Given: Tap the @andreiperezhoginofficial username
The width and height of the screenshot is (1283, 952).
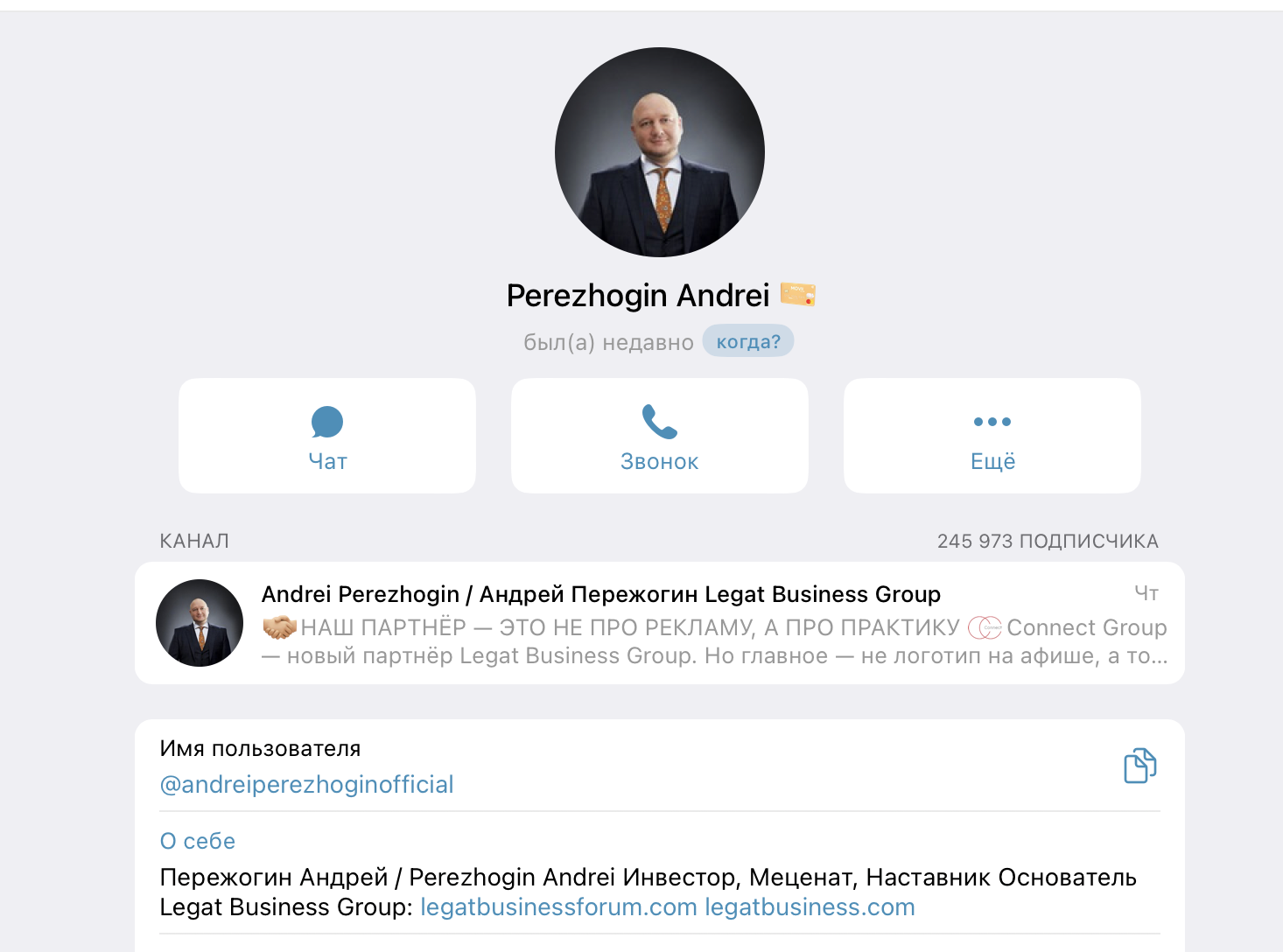Looking at the screenshot, I should [306, 784].
